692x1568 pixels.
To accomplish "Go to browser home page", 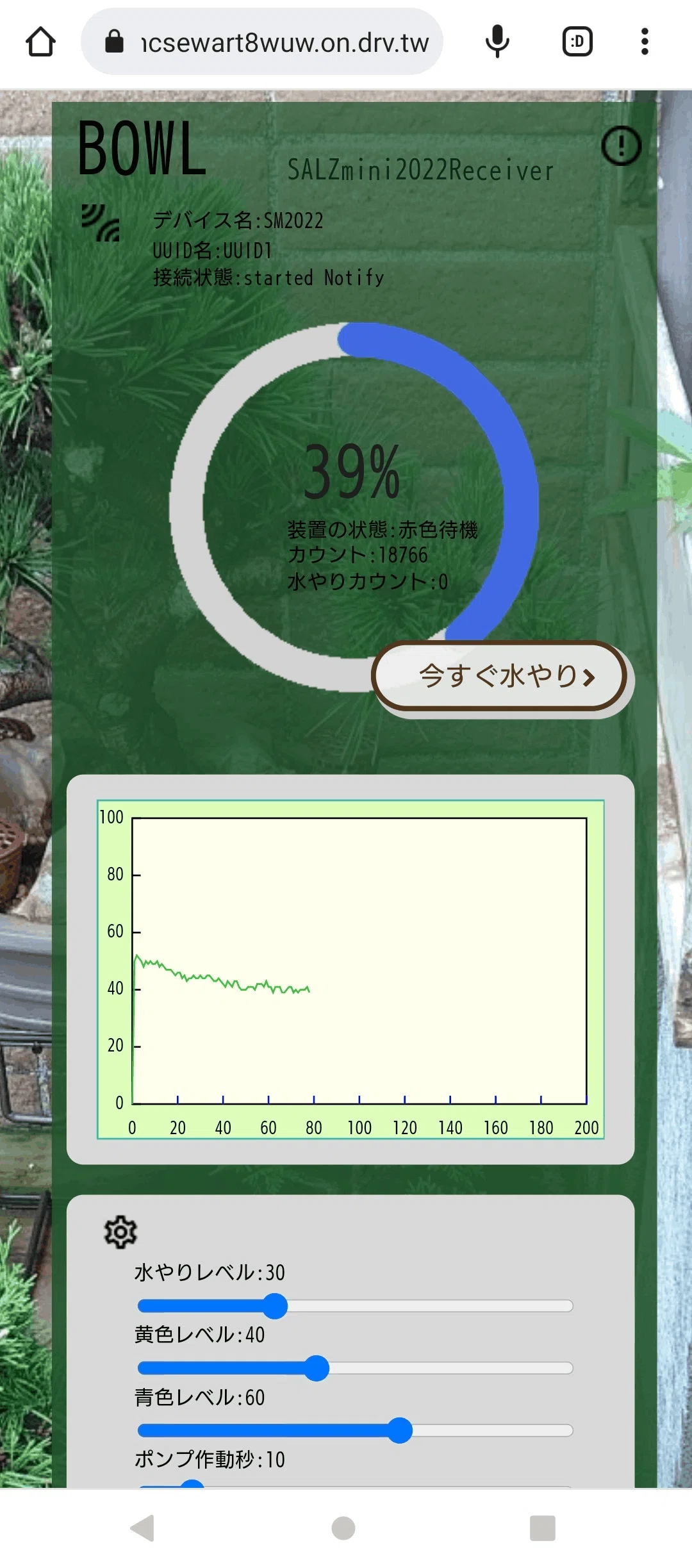I will 40,42.
